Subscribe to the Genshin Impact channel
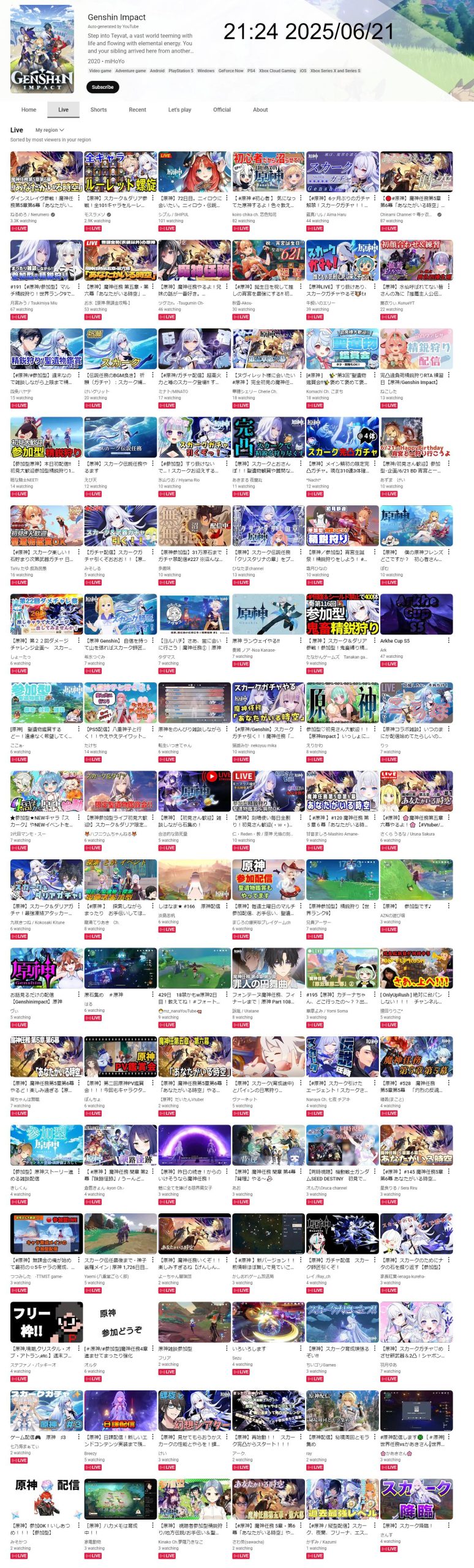This screenshot has height=1568, width=474. point(102,87)
